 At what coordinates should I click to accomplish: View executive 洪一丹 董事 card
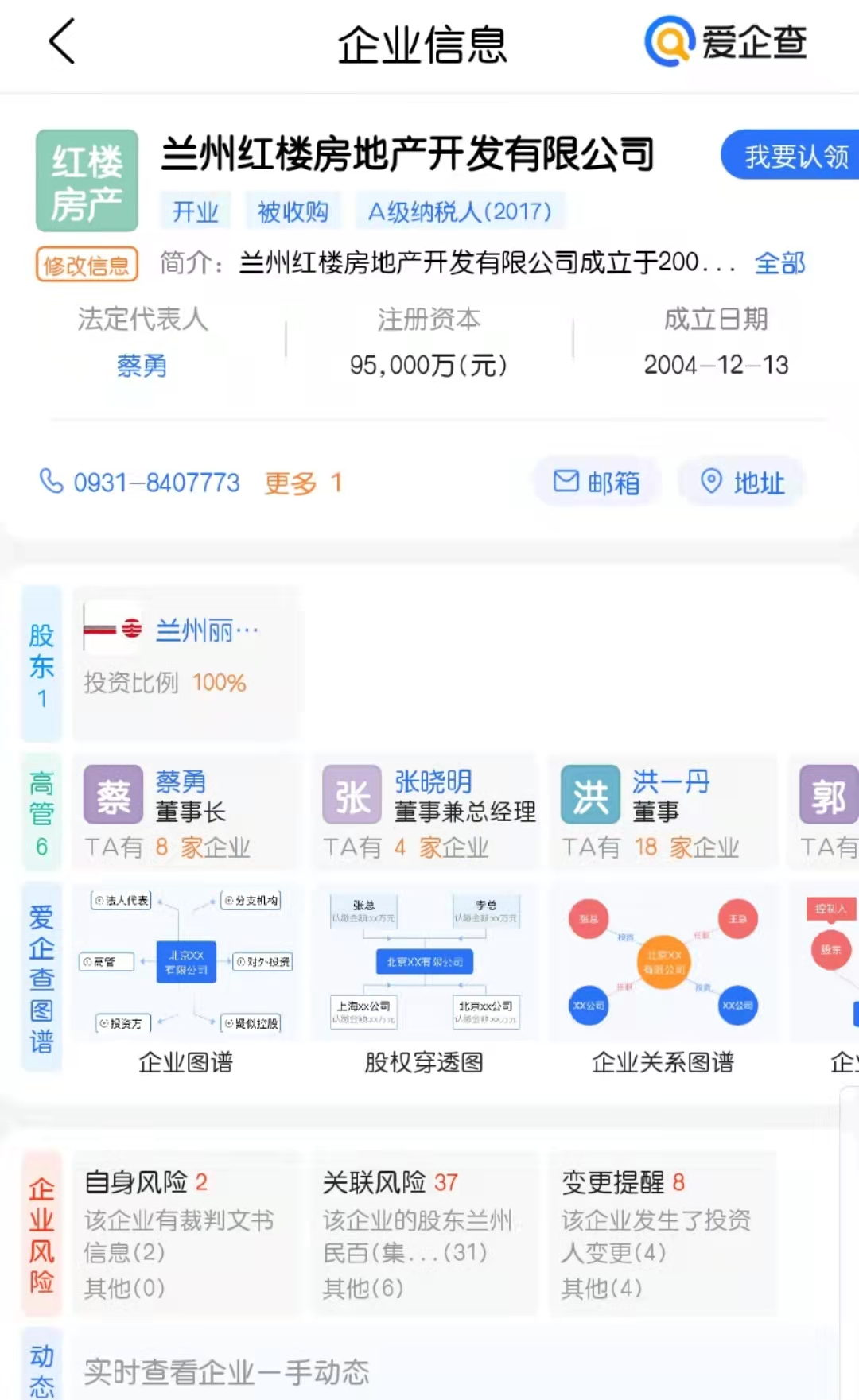[664, 811]
